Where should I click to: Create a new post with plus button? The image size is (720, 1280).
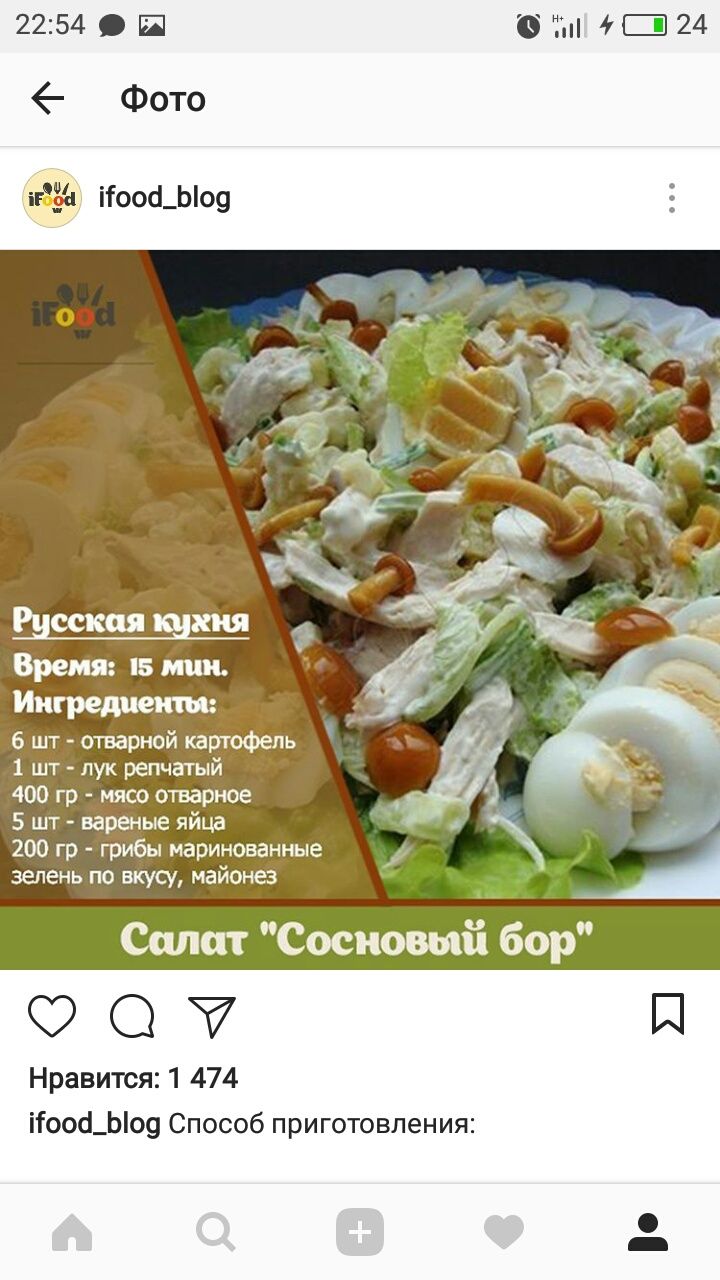[x=360, y=1232]
